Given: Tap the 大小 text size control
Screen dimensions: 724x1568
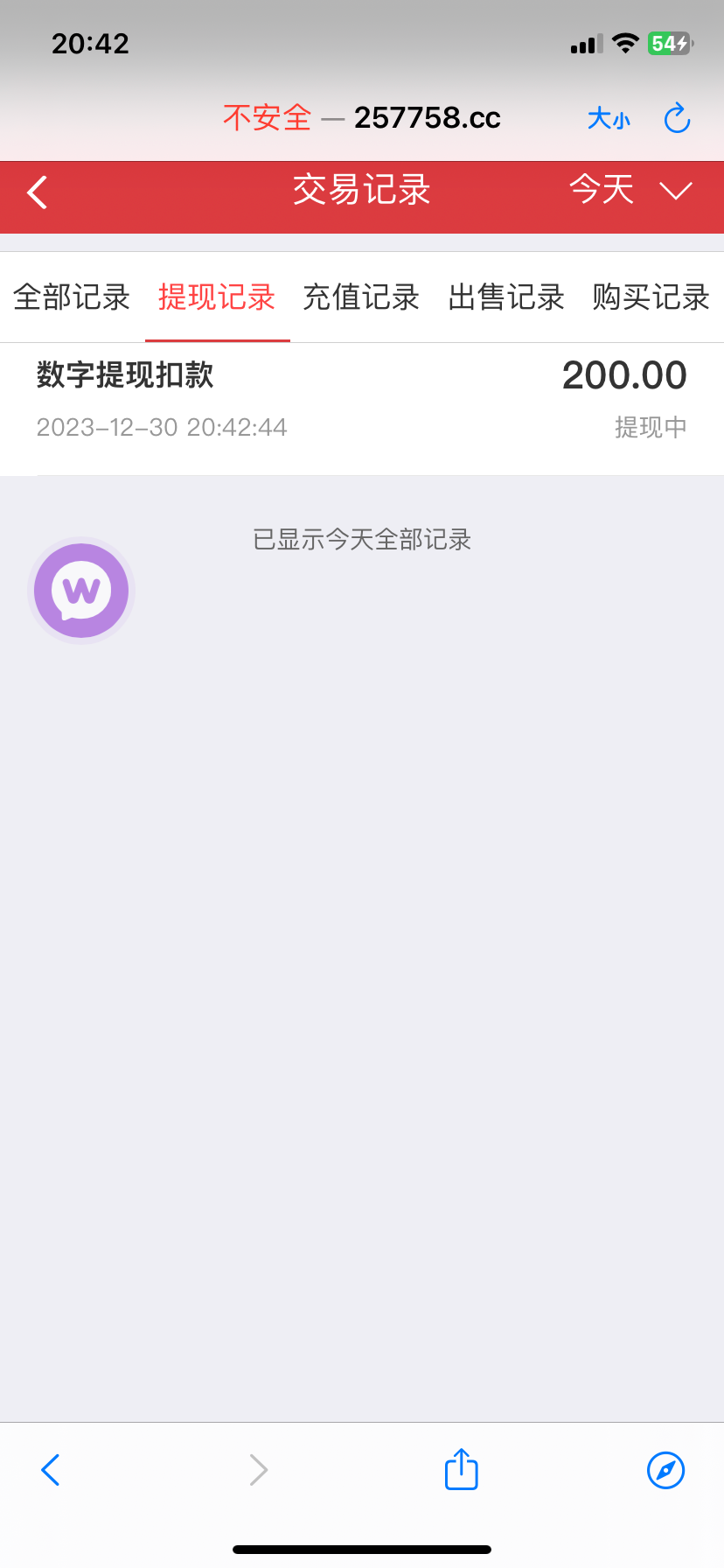Looking at the screenshot, I should (x=609, y=119).
